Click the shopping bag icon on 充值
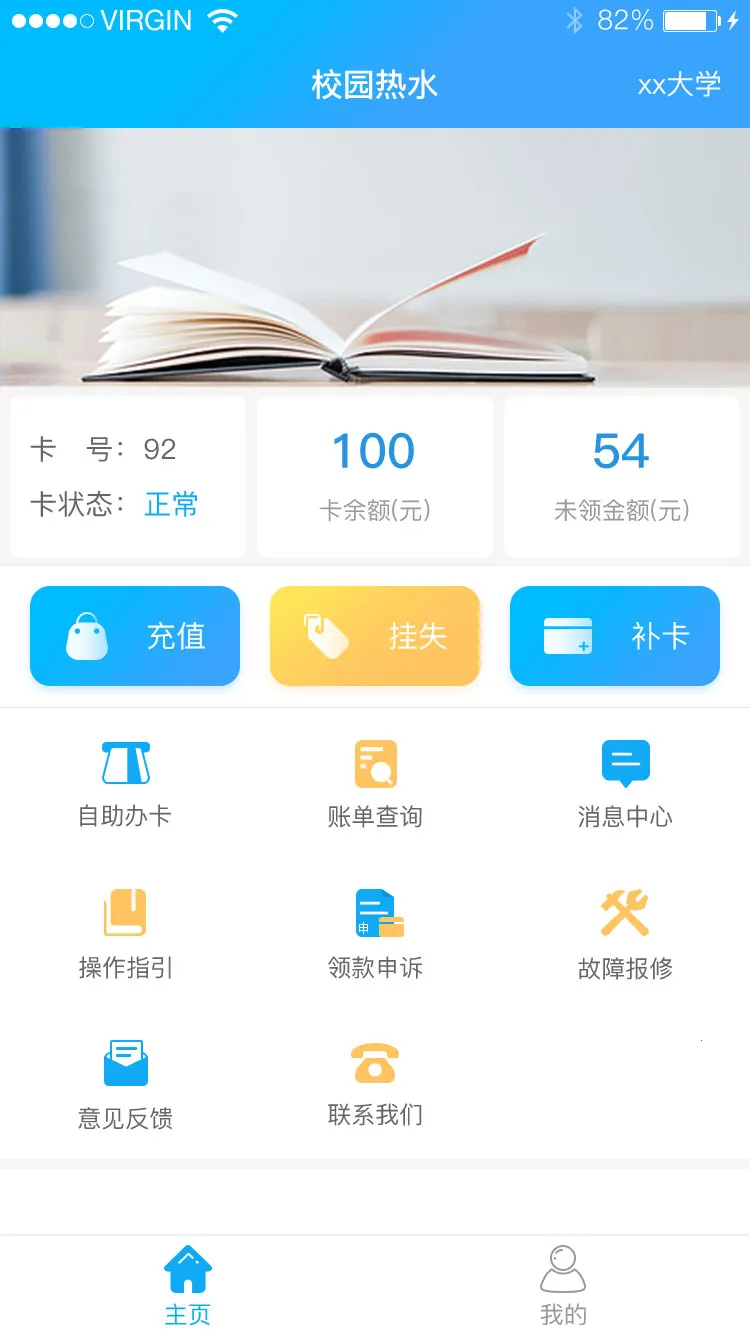750x1334 pixels. (x=88, y=636)
